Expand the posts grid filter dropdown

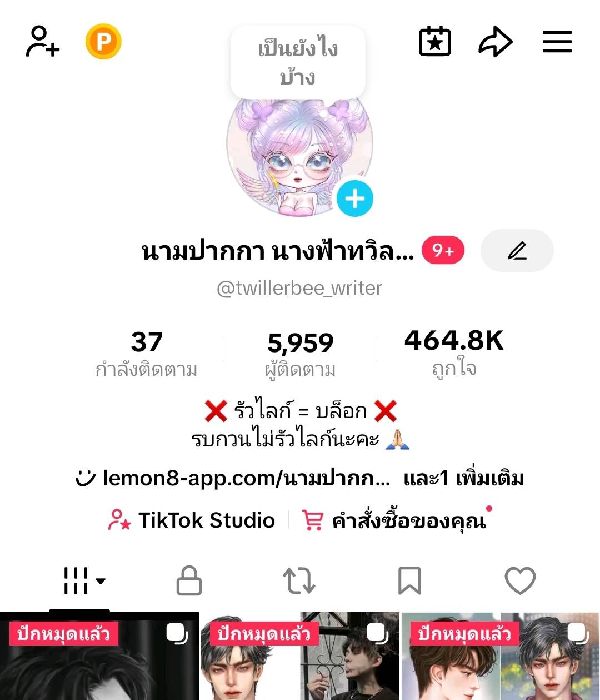tap(84, 580)
